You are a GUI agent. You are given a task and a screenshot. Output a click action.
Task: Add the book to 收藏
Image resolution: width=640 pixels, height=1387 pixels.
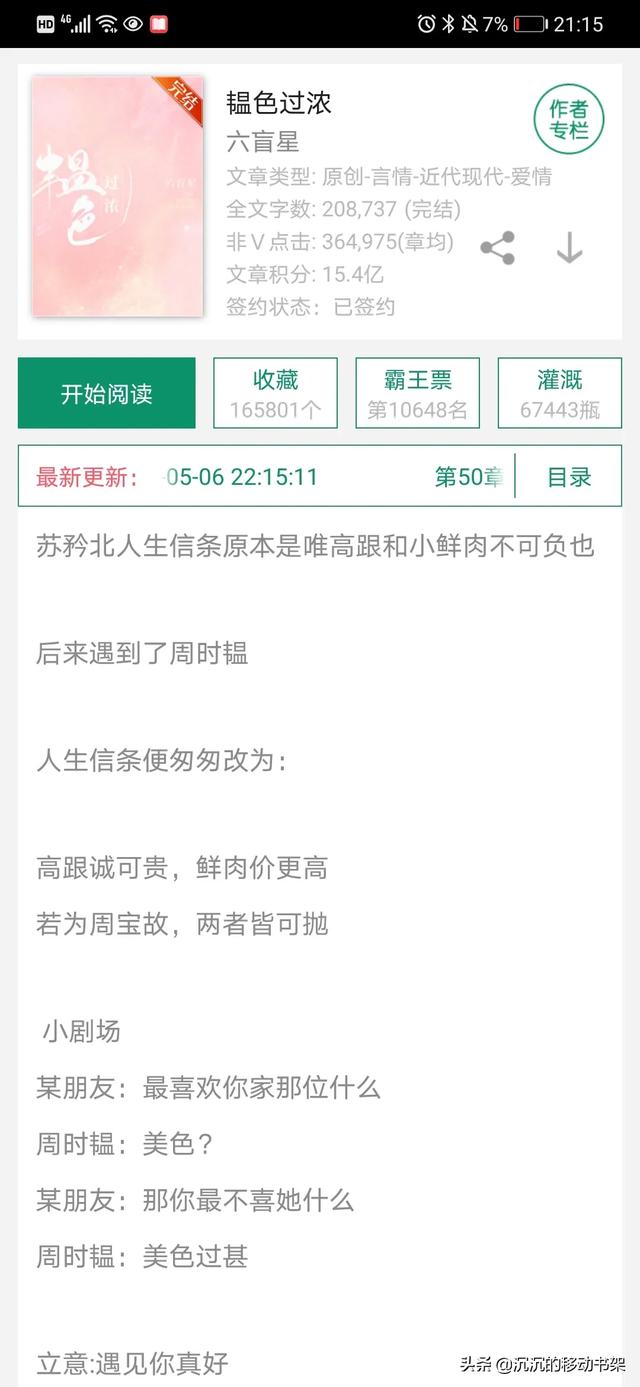coord(275,393)
